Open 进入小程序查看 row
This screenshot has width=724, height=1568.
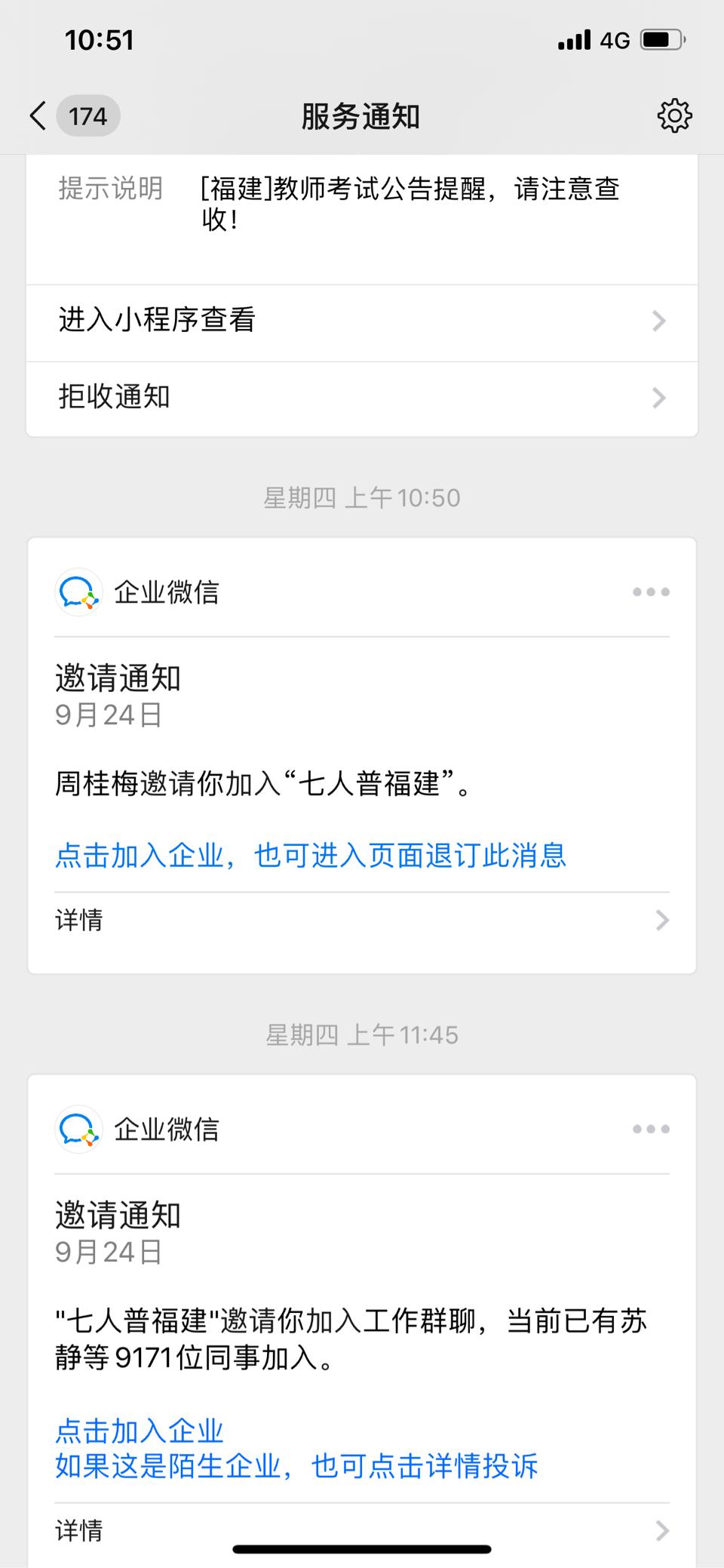(x=362, y=321)
